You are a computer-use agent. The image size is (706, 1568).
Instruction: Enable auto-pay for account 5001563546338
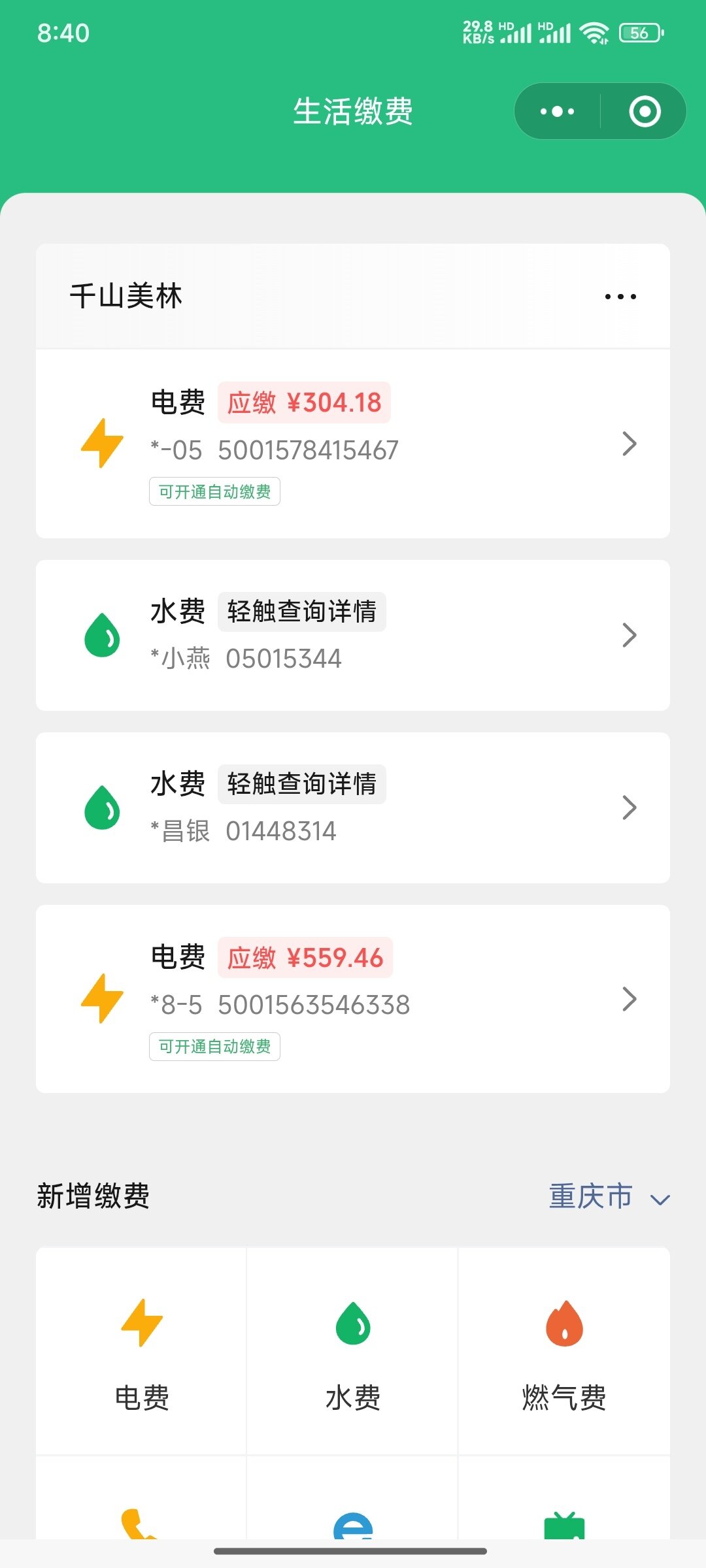pyautogui.click(x=214, y=1047)
